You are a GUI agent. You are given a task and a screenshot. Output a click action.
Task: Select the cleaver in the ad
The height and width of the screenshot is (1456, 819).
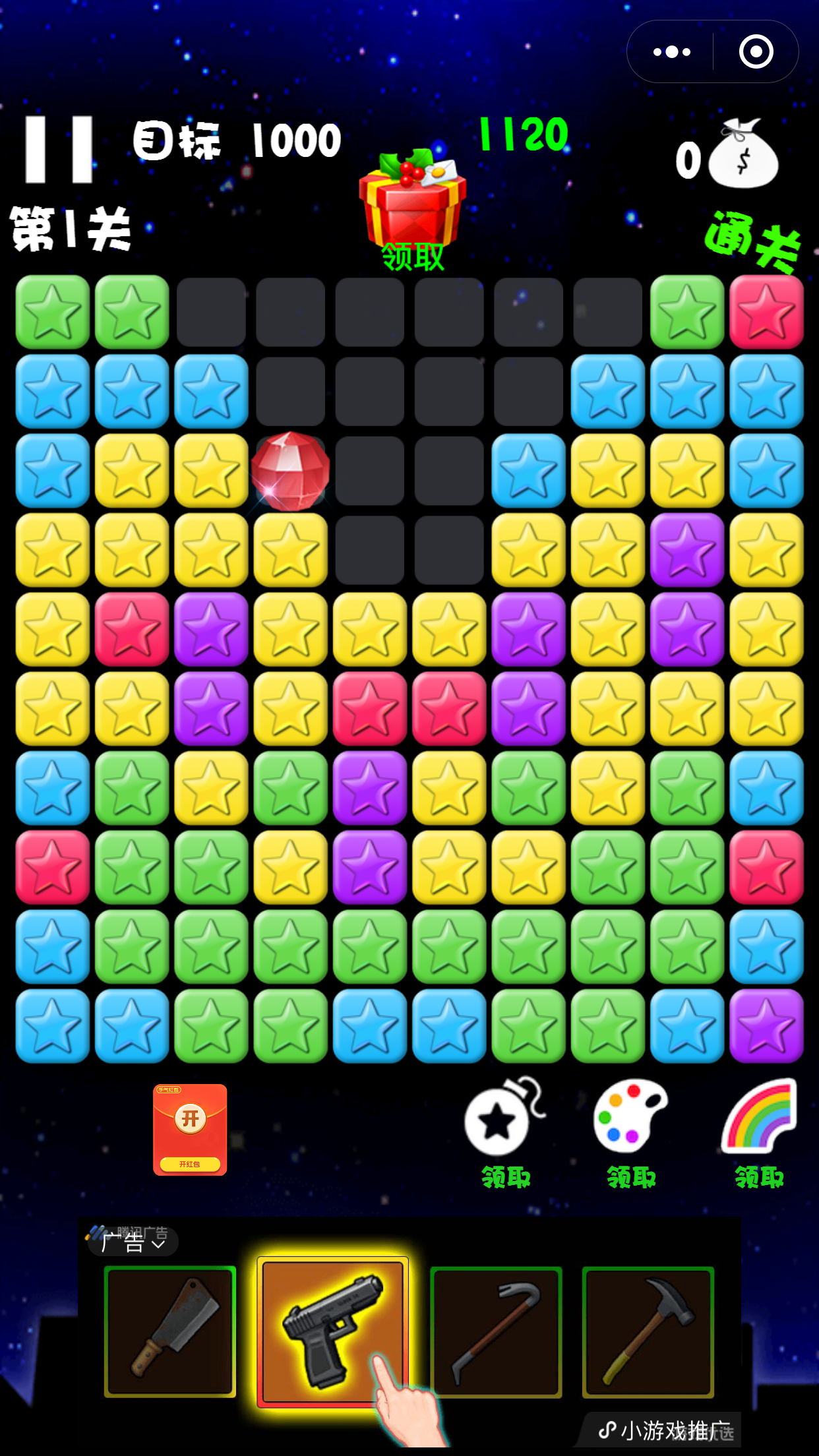pos(170,1331)
